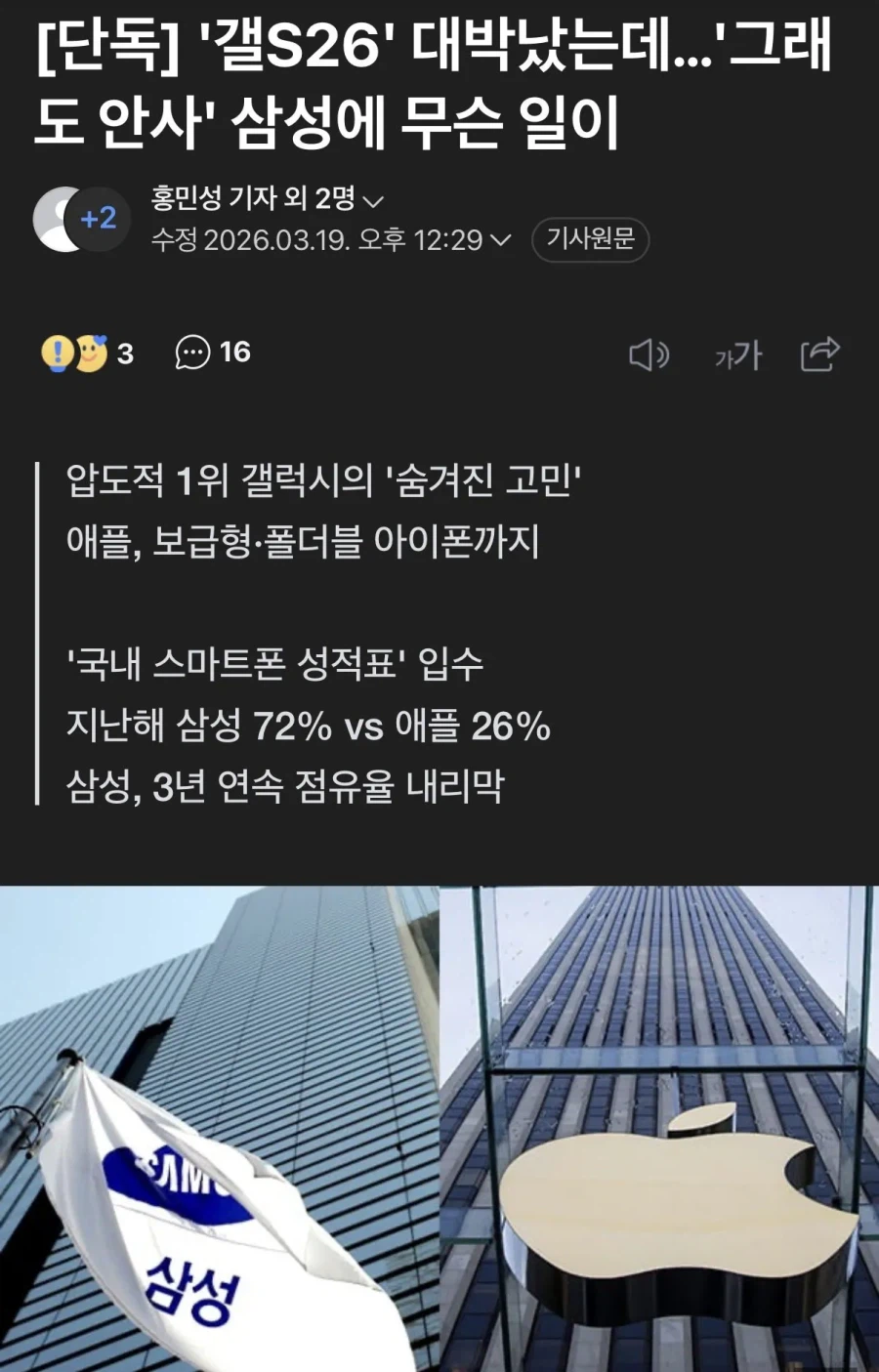Open font size settings via the 가가 icon
This screenshot has width=879, height=1372.
pyautogui.click(x=737, y=355)
